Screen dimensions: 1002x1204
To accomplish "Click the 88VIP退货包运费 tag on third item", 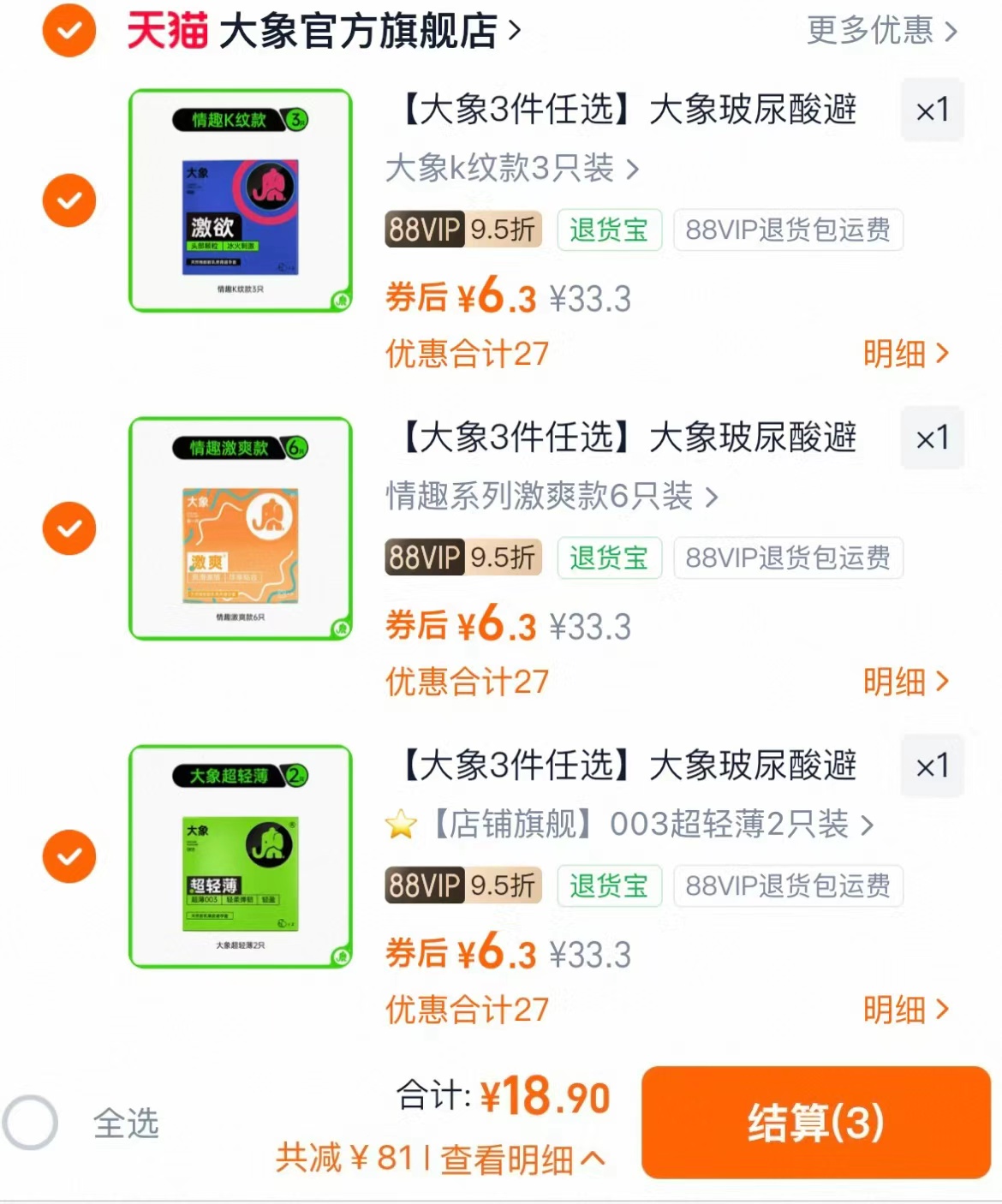I will pyautogui.click(x=787, y=886).
